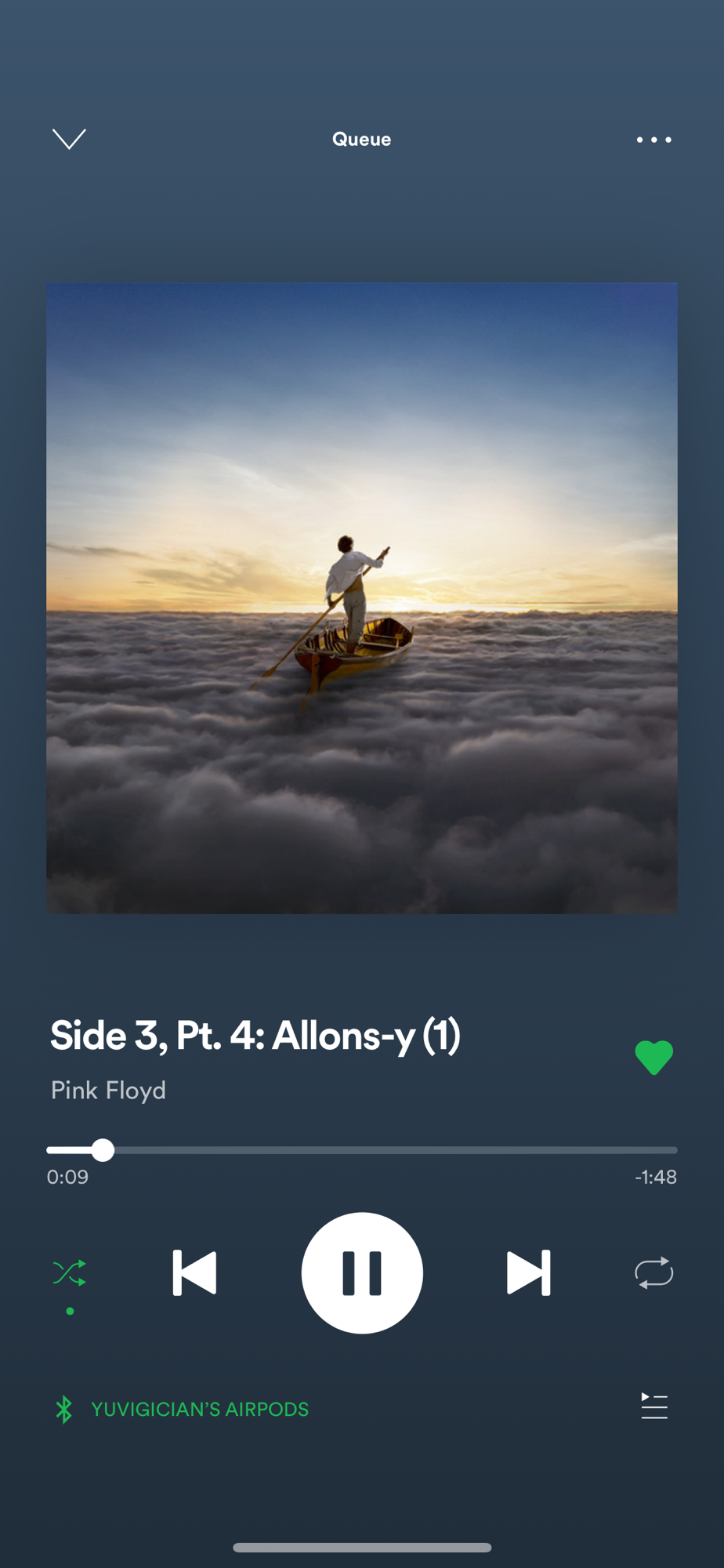
Task: Skip to the next track
Action: click(529, 1272)
